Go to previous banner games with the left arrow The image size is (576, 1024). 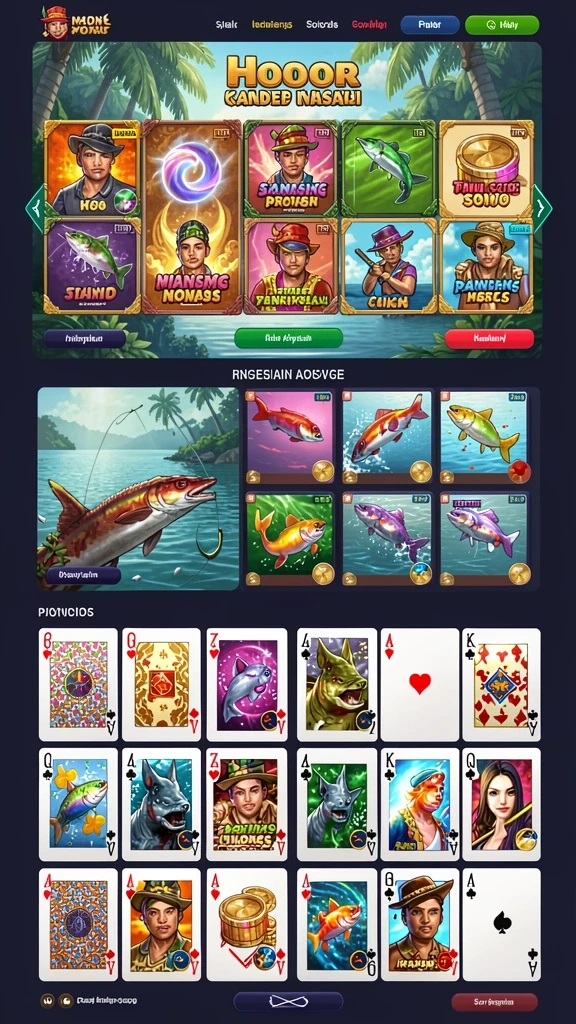35,208
